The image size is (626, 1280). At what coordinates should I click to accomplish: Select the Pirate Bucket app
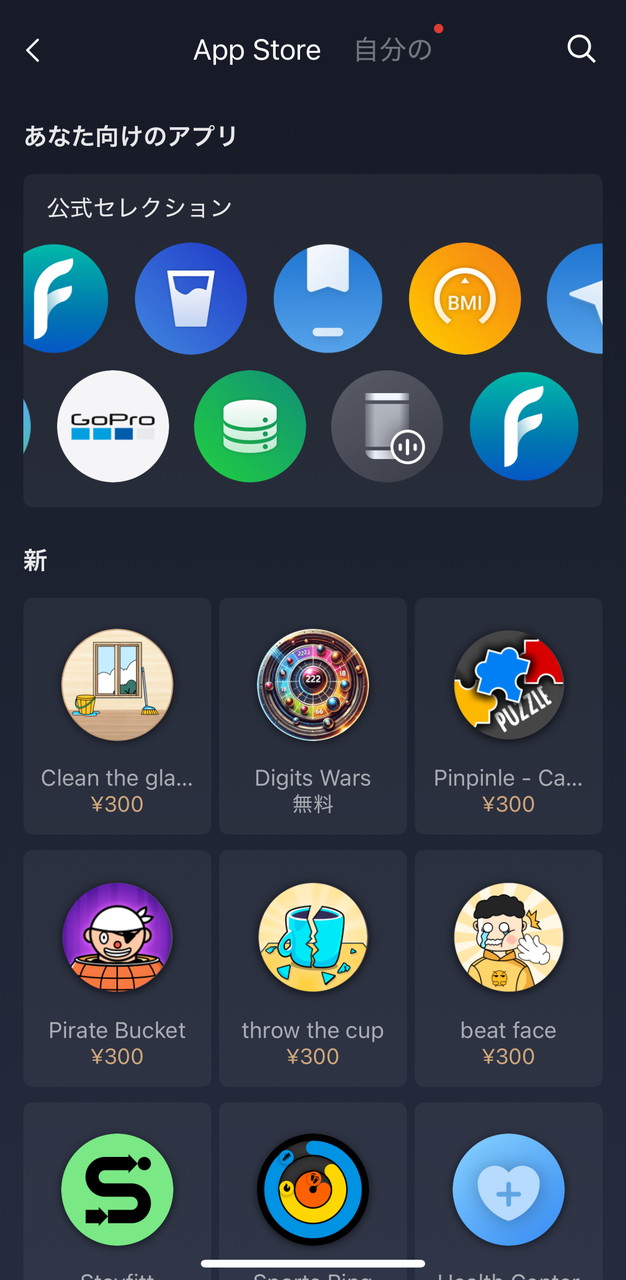pos(117,967)
